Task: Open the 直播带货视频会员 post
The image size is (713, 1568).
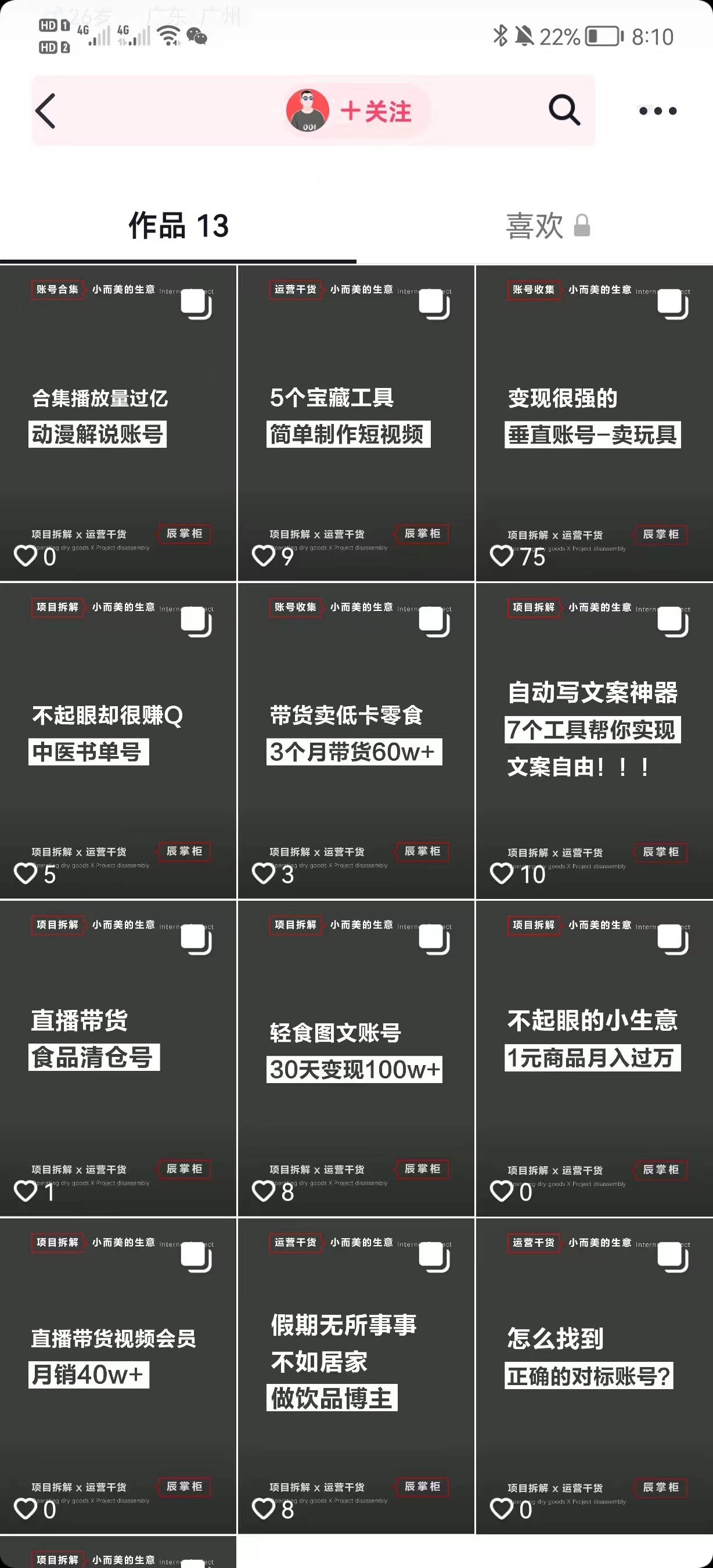Action: click(118, 1376)
